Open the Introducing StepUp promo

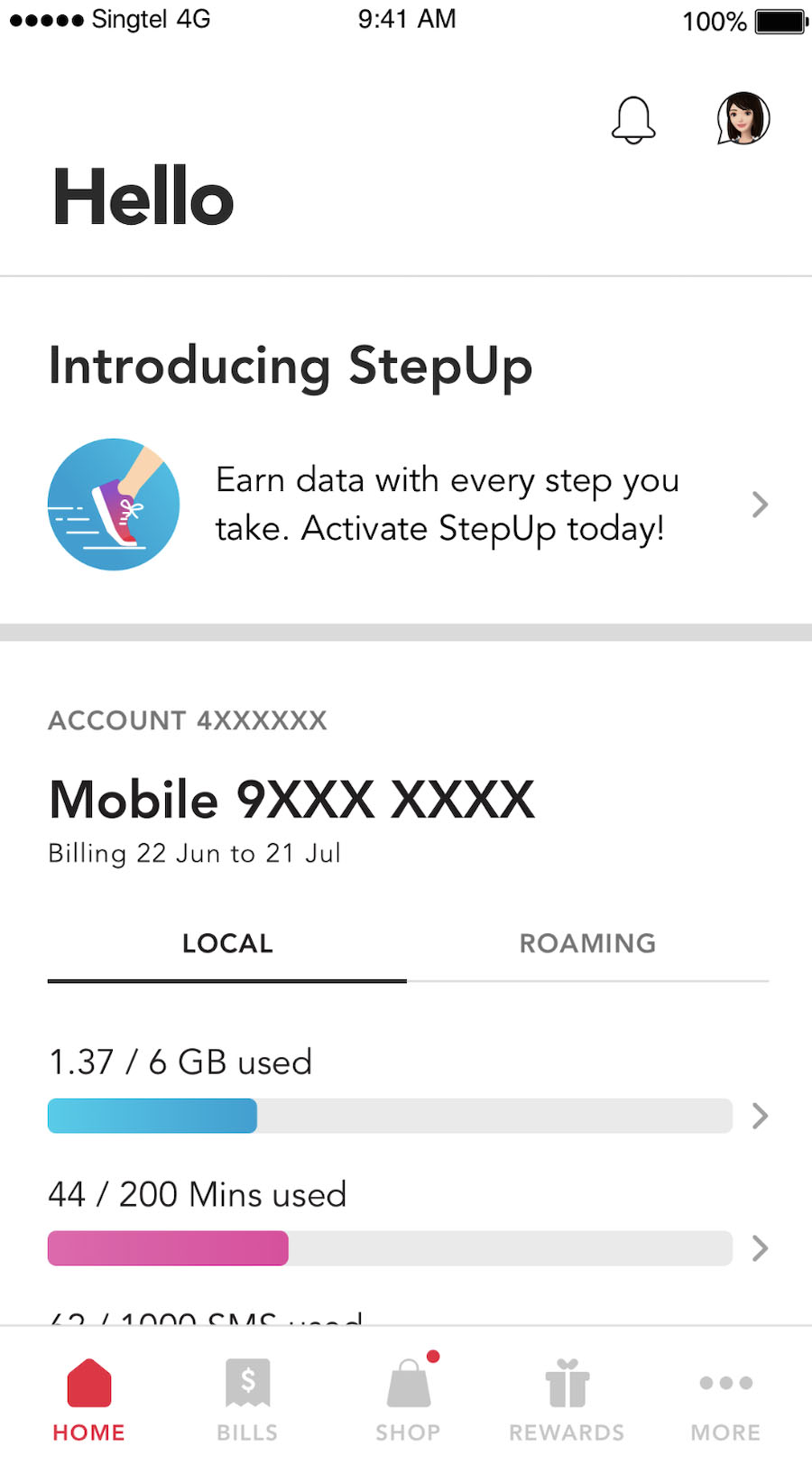406,505
